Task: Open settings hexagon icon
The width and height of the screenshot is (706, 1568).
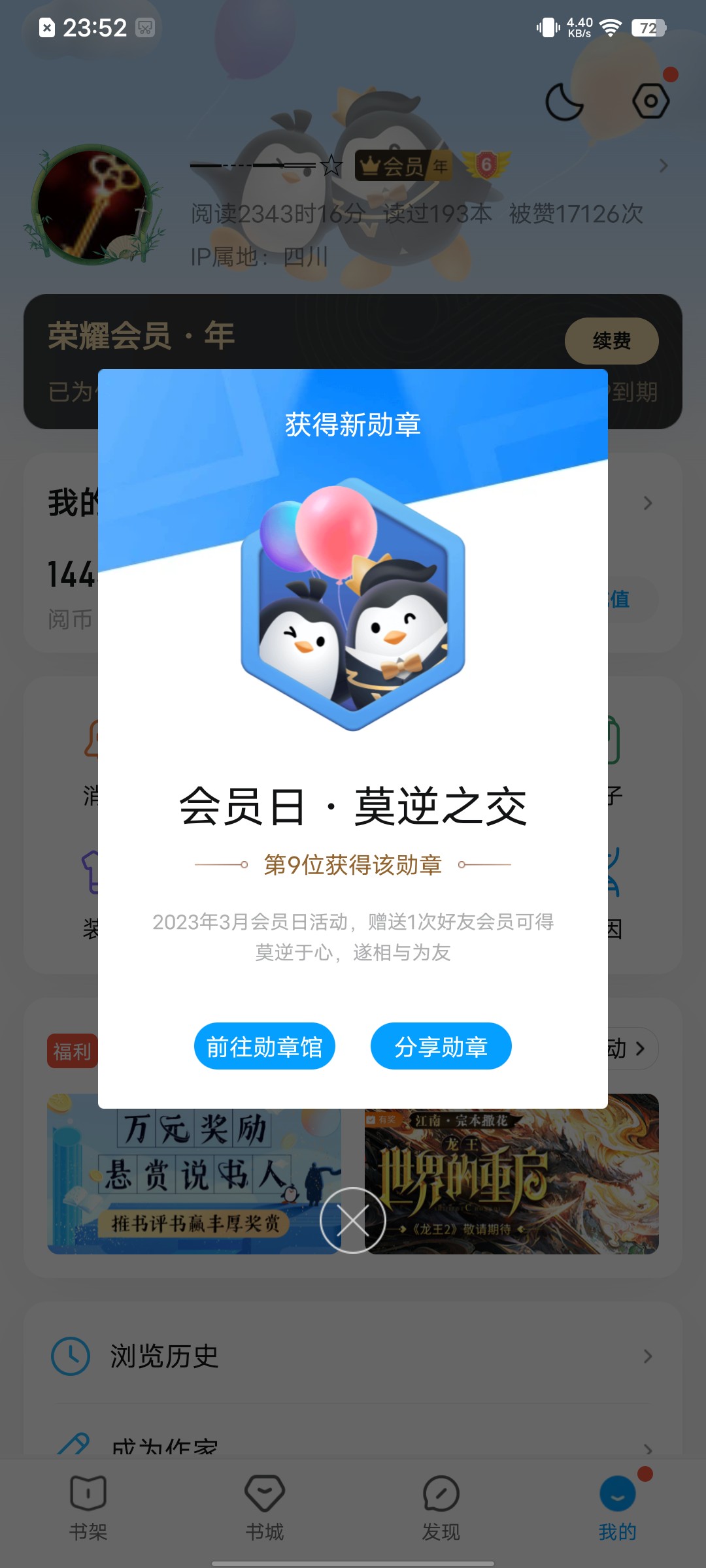Action: coord(651,101)
